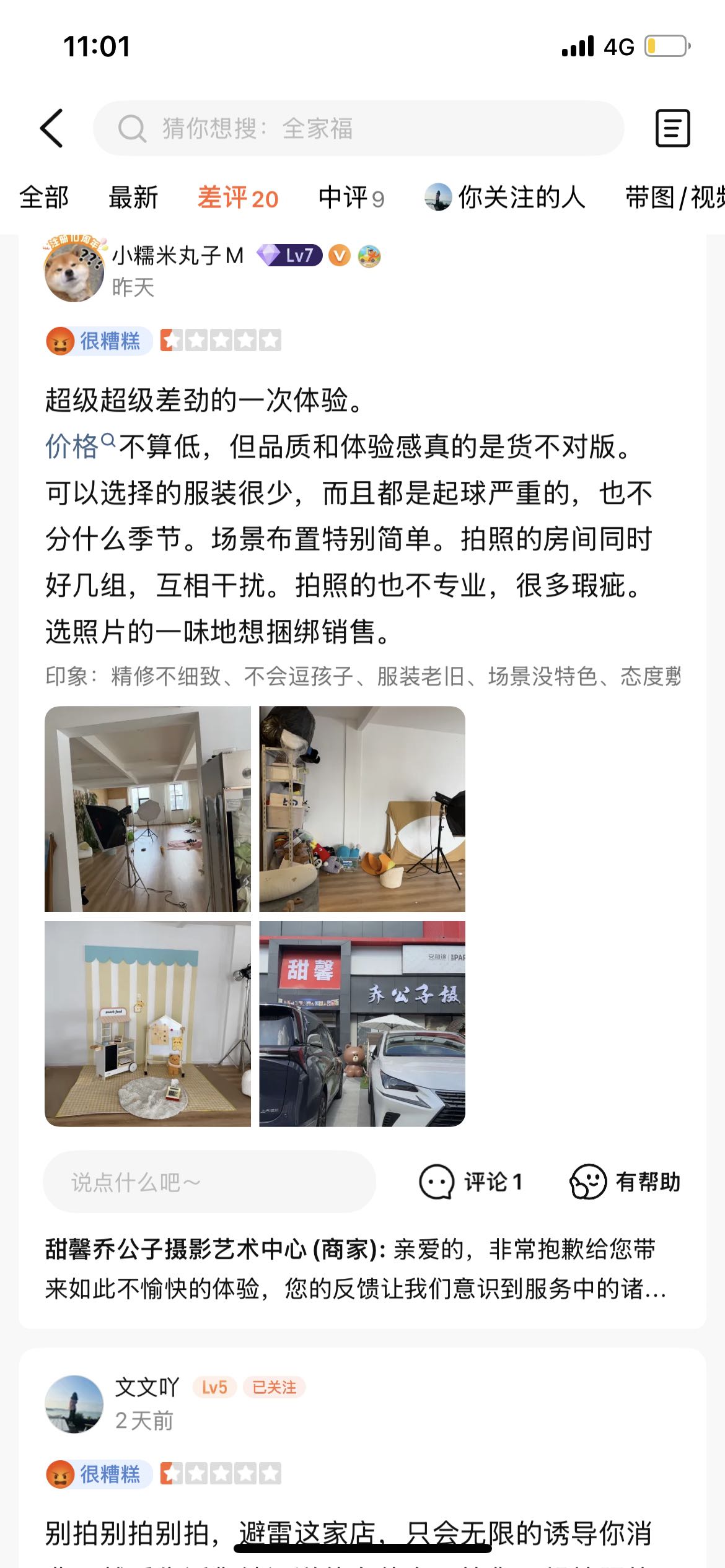Open 文文吖's profile avatar
The image size is (725, 1568).
click(74, 1404)
